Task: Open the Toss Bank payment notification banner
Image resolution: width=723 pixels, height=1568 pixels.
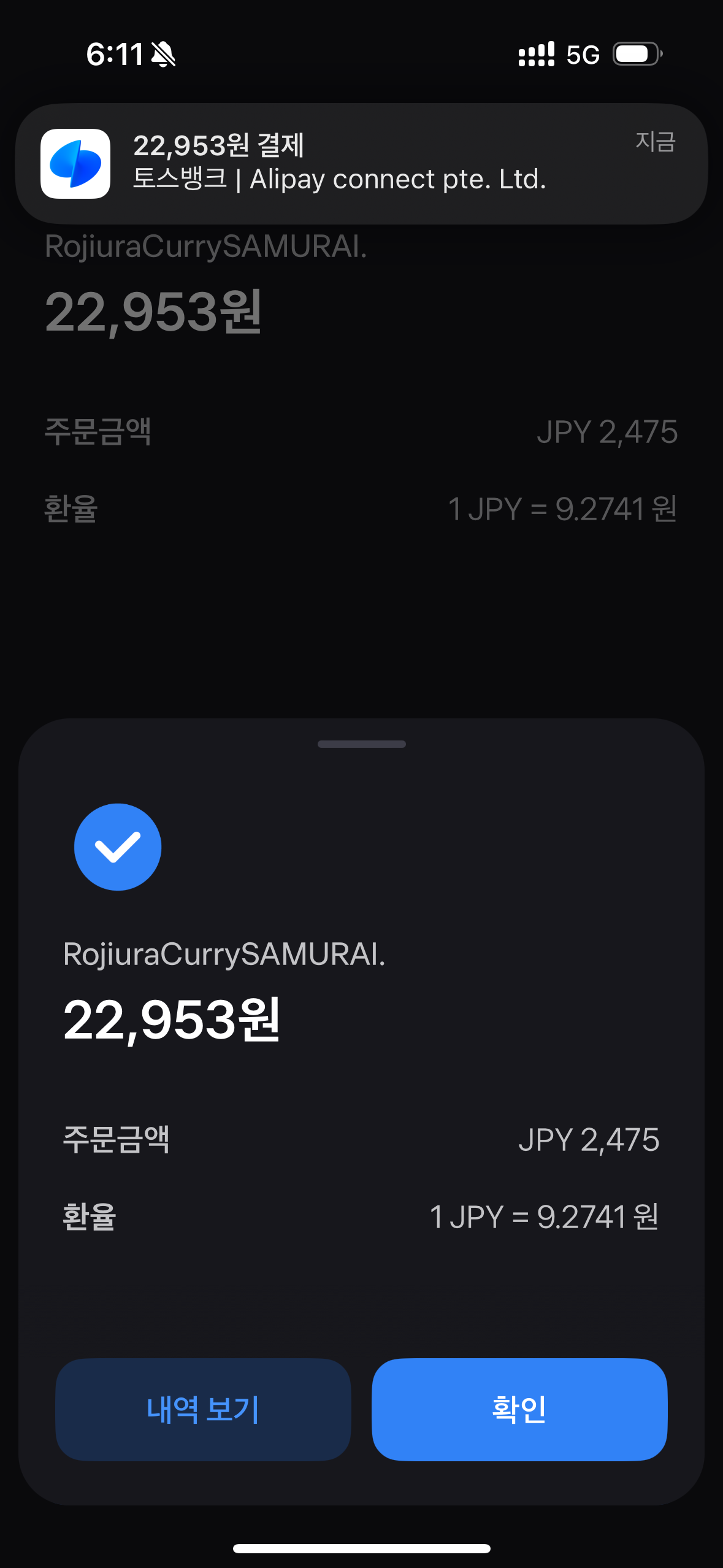Action: click(x=361, y=164)
